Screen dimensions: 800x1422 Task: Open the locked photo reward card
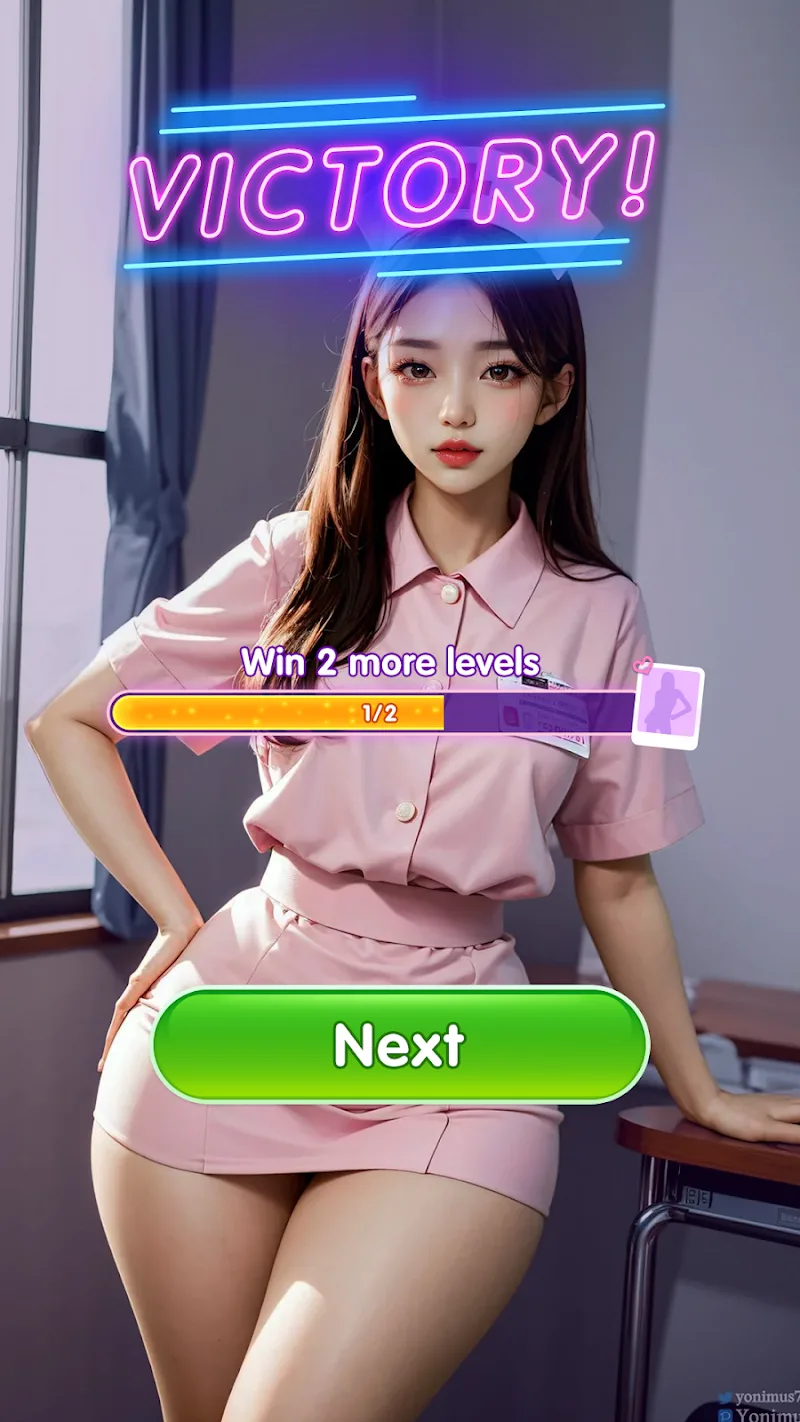[x=668, y=706]
